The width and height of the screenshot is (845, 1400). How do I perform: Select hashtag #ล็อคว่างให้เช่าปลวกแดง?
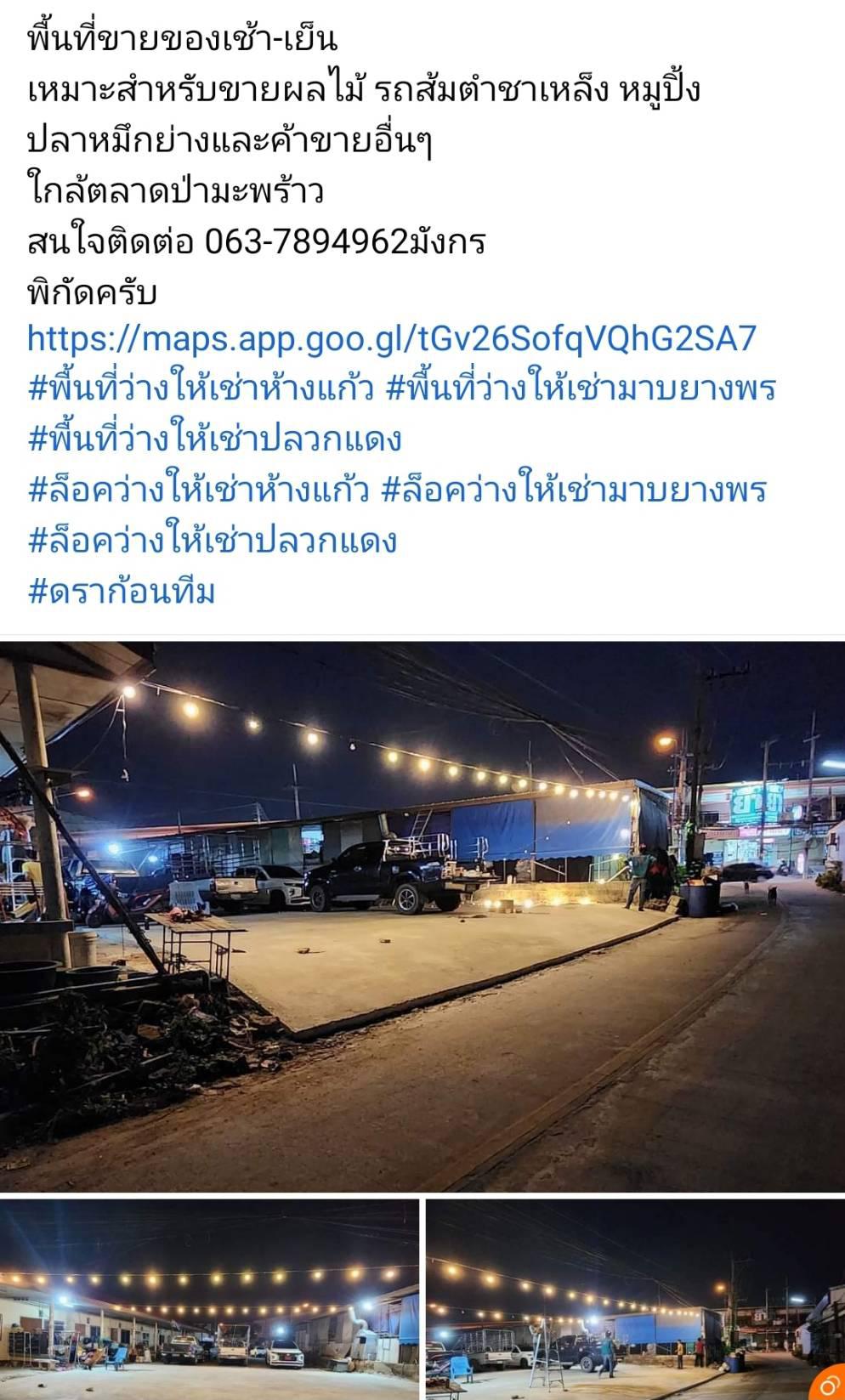(x=213, y=541)
